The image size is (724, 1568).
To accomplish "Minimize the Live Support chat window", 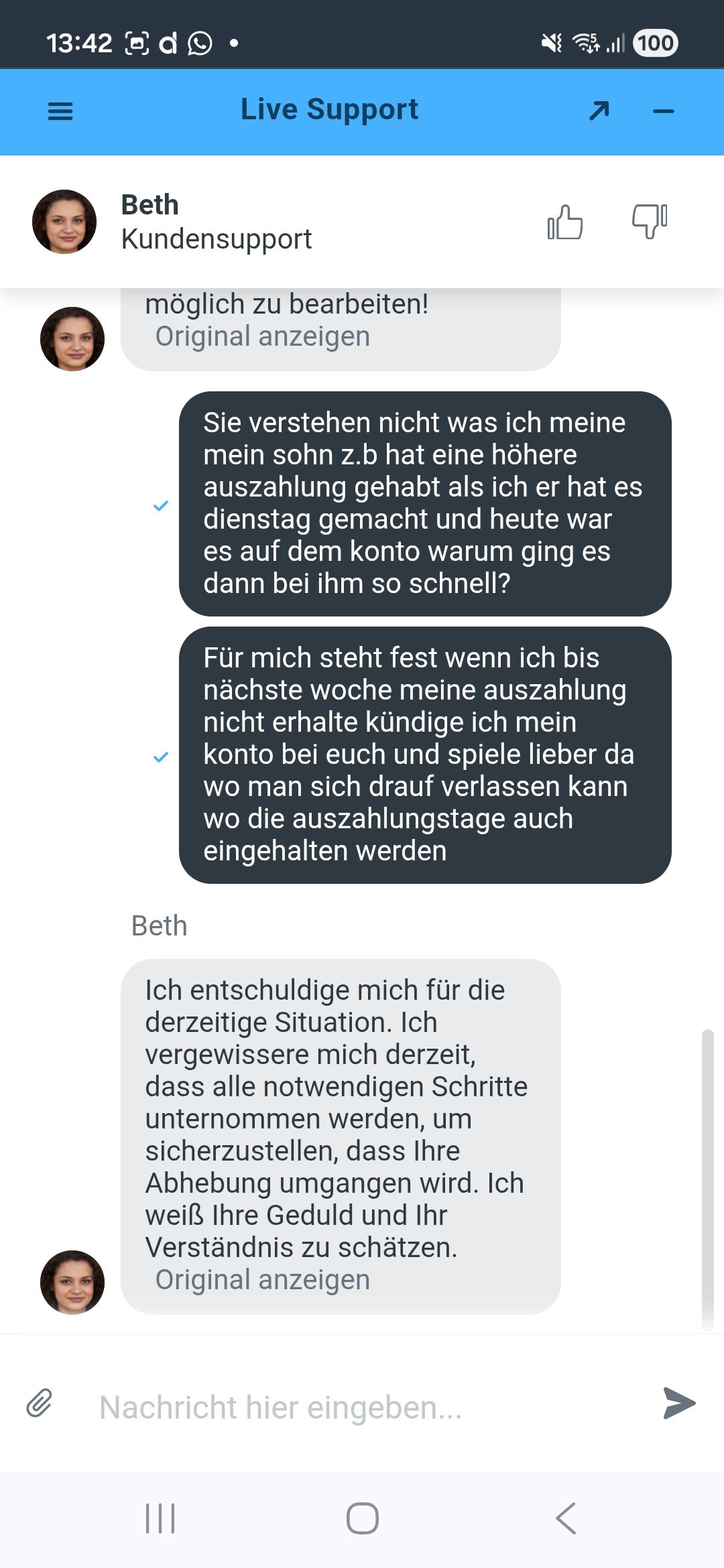I will (x=663, y=111).
